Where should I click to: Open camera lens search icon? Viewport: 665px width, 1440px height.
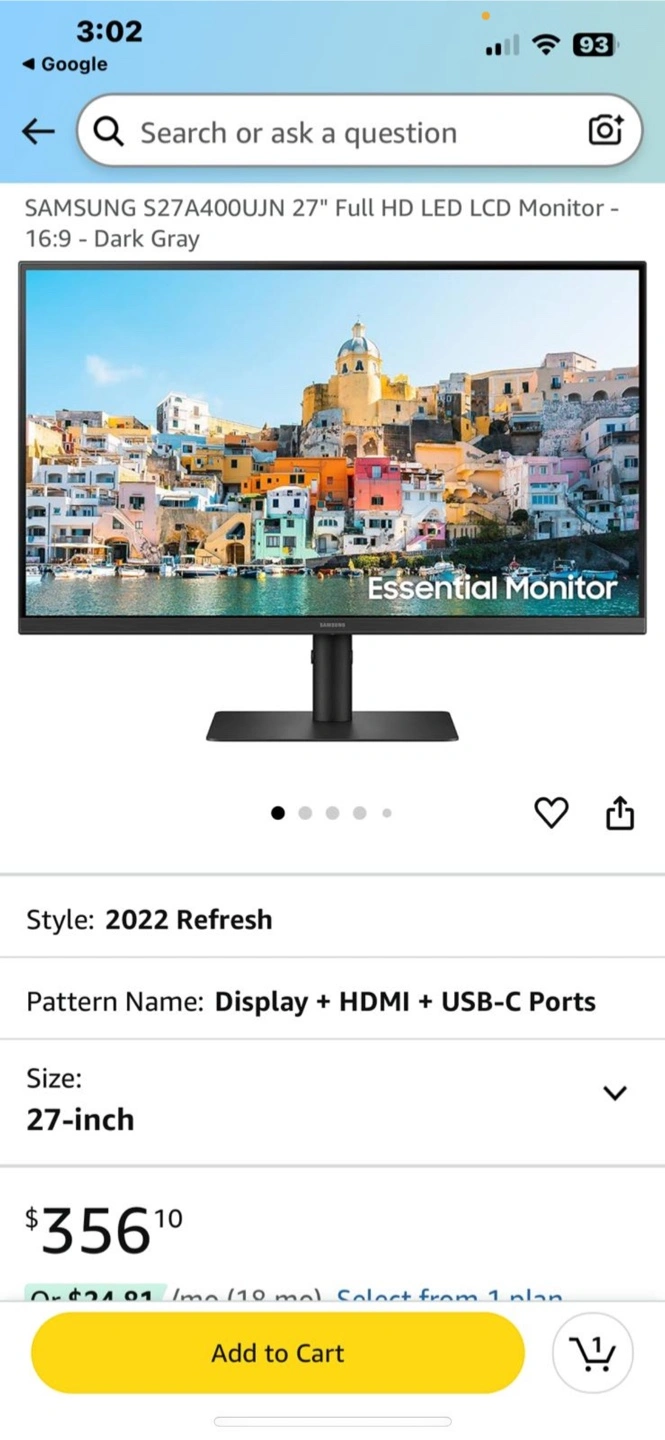coord(605,131)
